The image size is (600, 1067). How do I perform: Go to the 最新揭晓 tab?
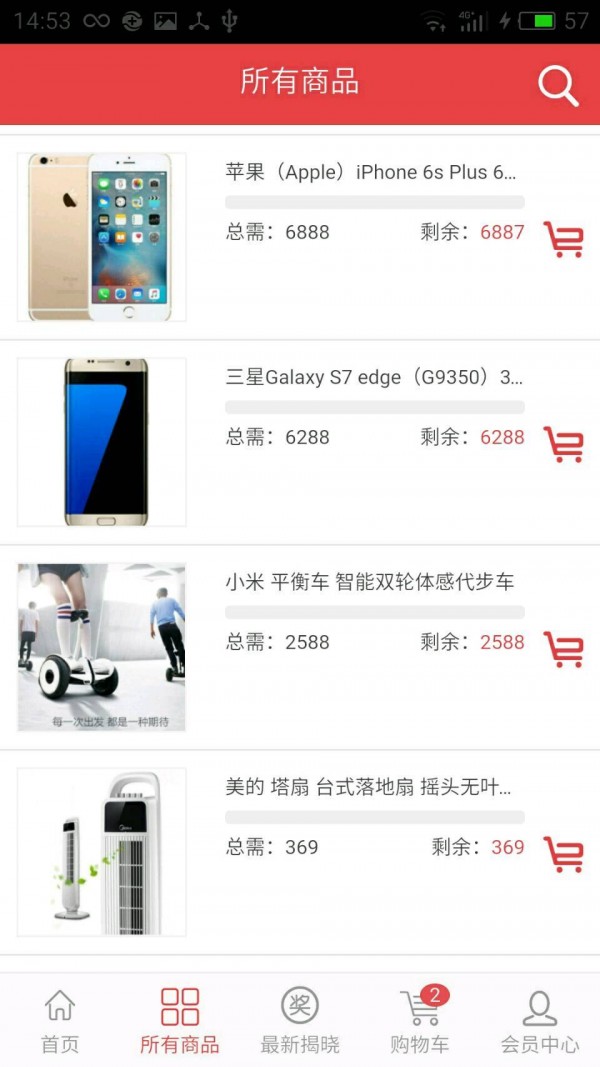pyautogui.click(x=300, y=1020)
